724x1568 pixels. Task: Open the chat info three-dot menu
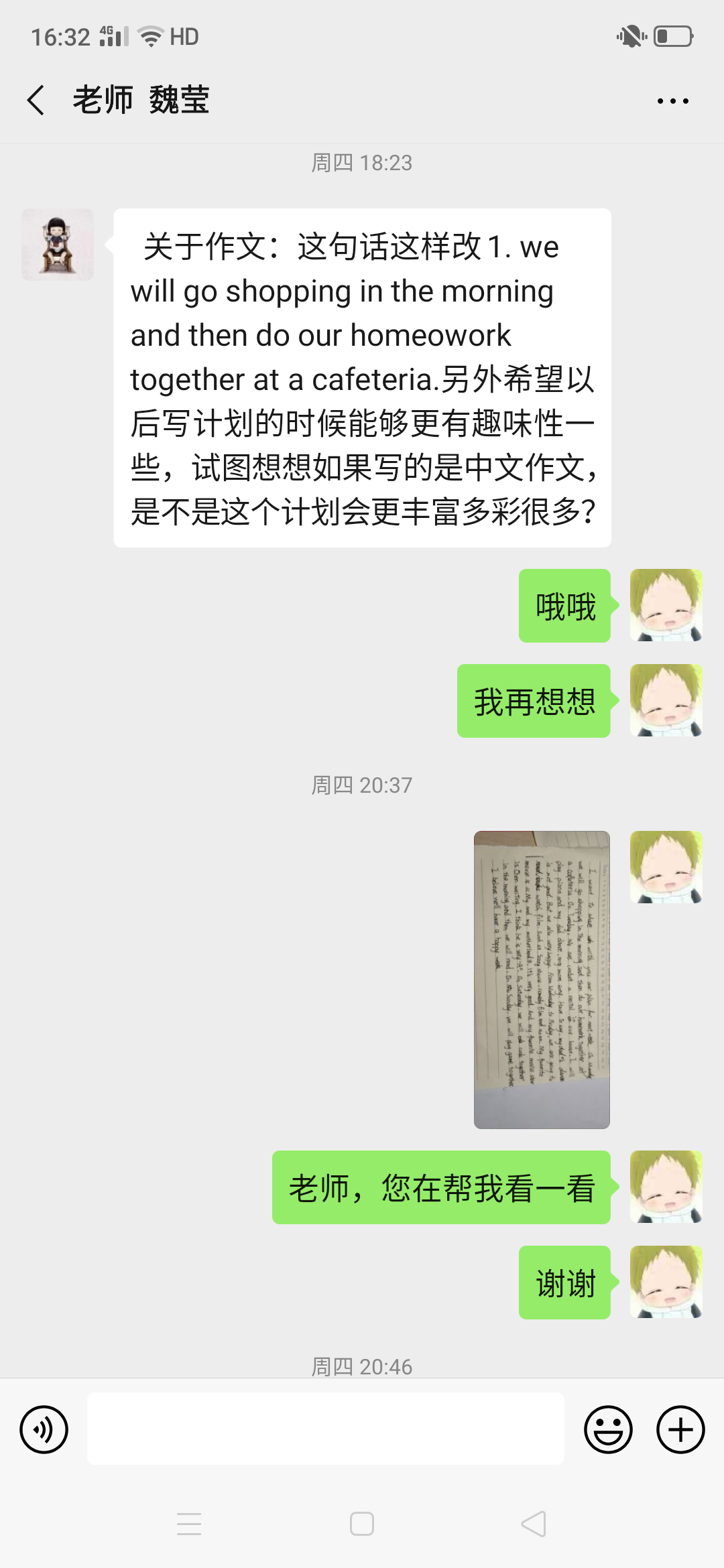tap(672, 101)
